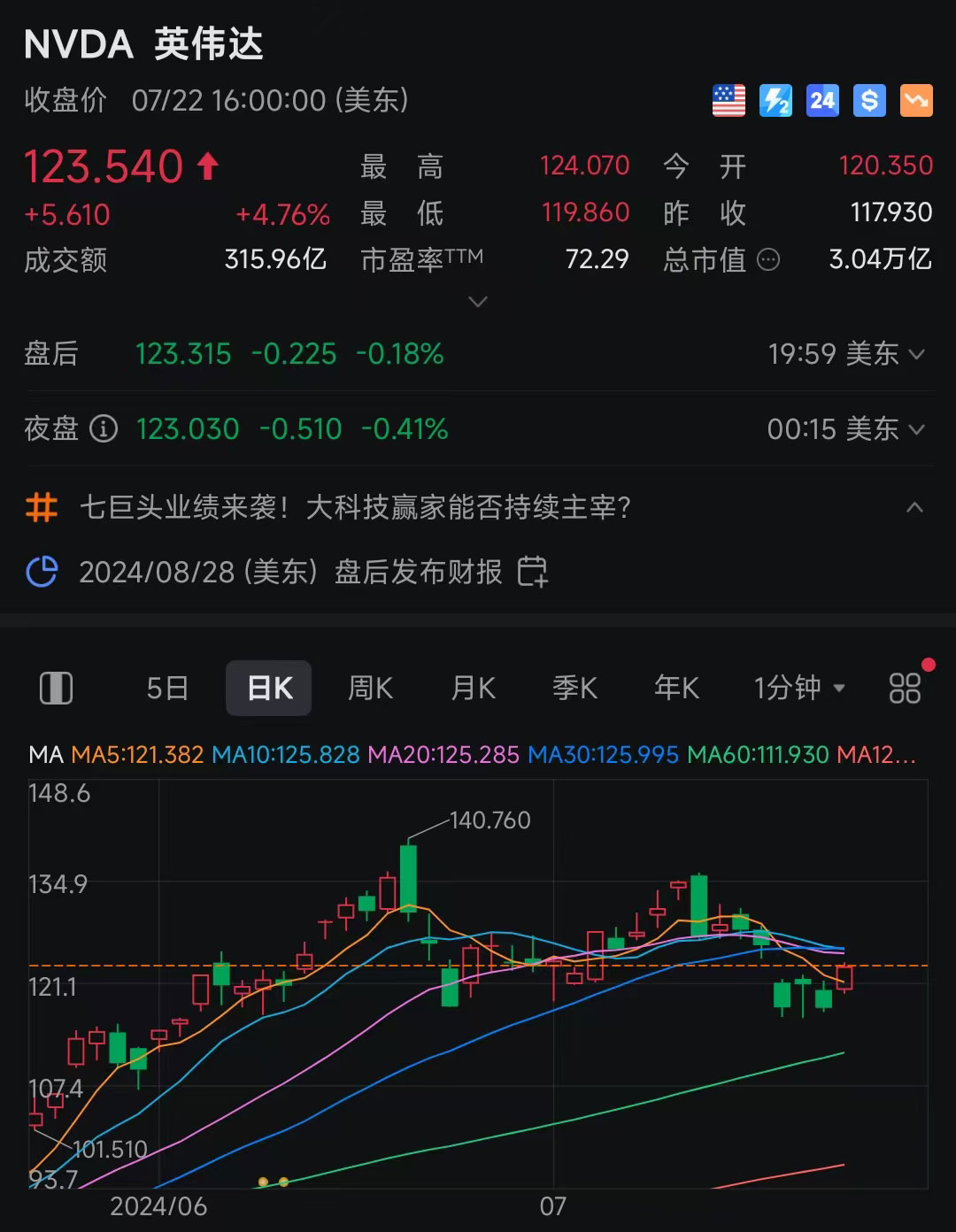
Task: Add earnings date to calendar
Action: click(x=532, y=572)
